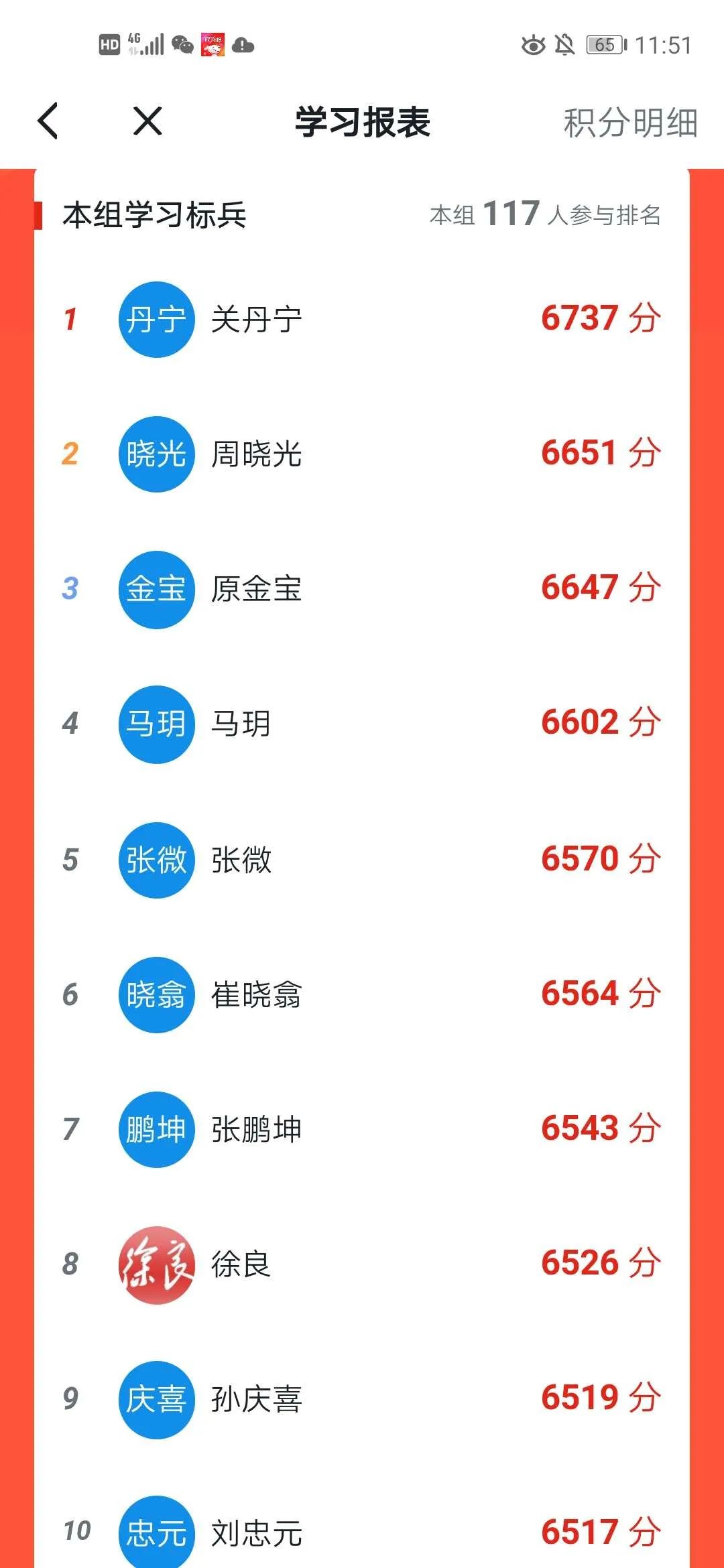Tap 张鹏坤's ranking row
The image size is (724, 1568).
click(x=362, y=1129)
